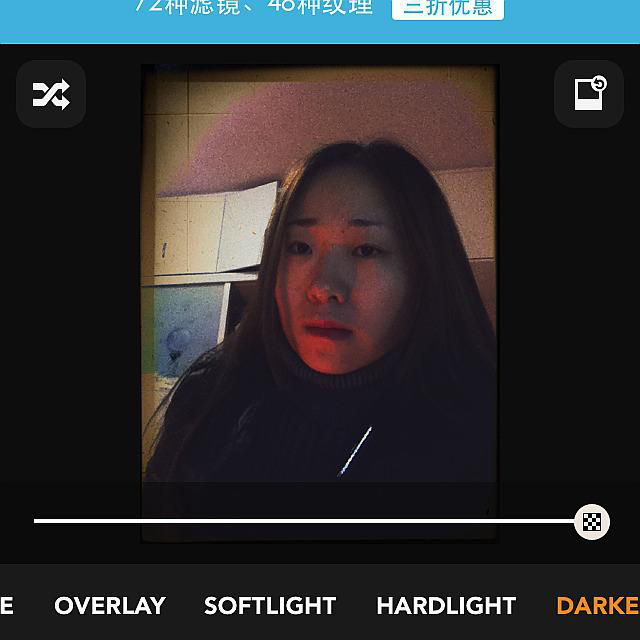Switch to SOFTLIGHT blend mode
The width and height of the screenshot is (640, 640).
[270, 605]
